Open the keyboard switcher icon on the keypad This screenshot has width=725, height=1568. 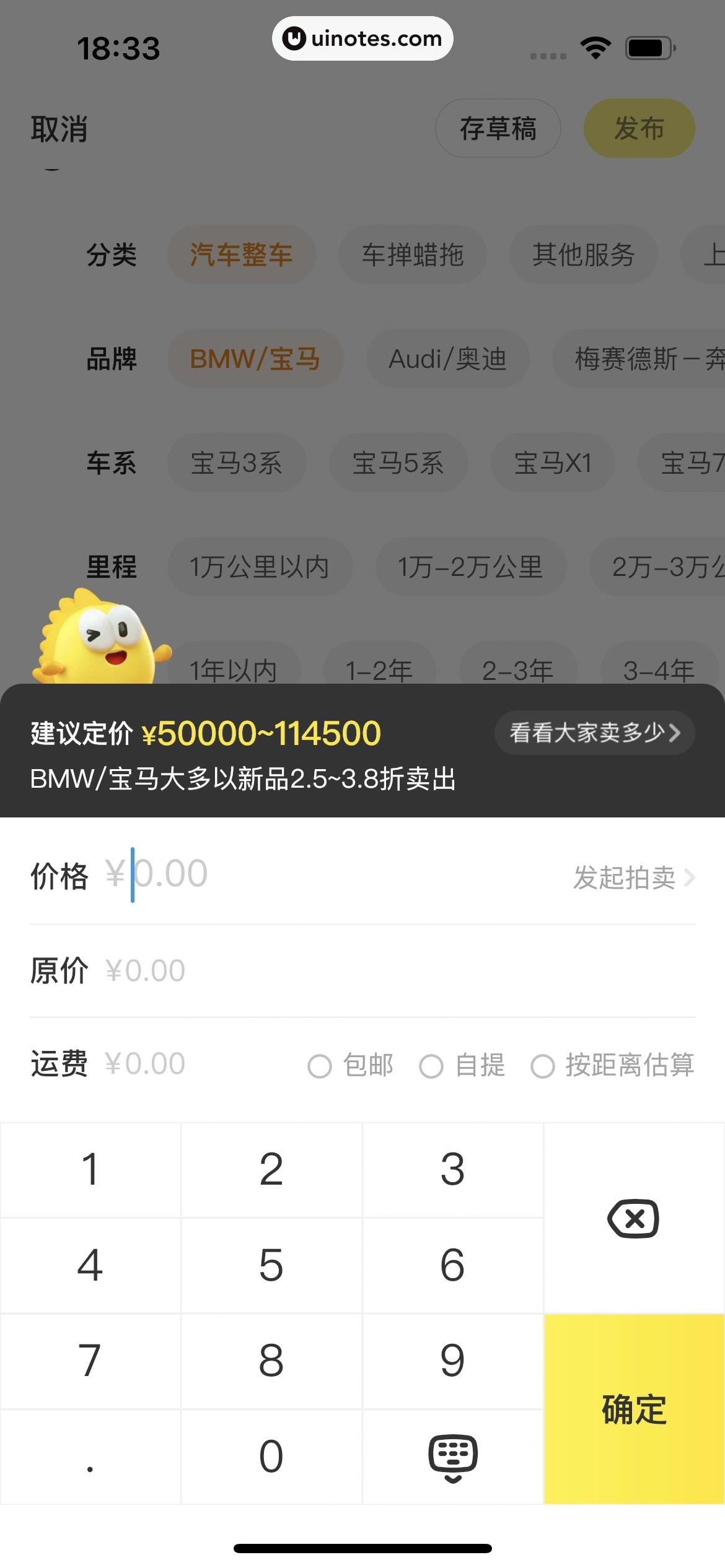[x=453, y=1457]
